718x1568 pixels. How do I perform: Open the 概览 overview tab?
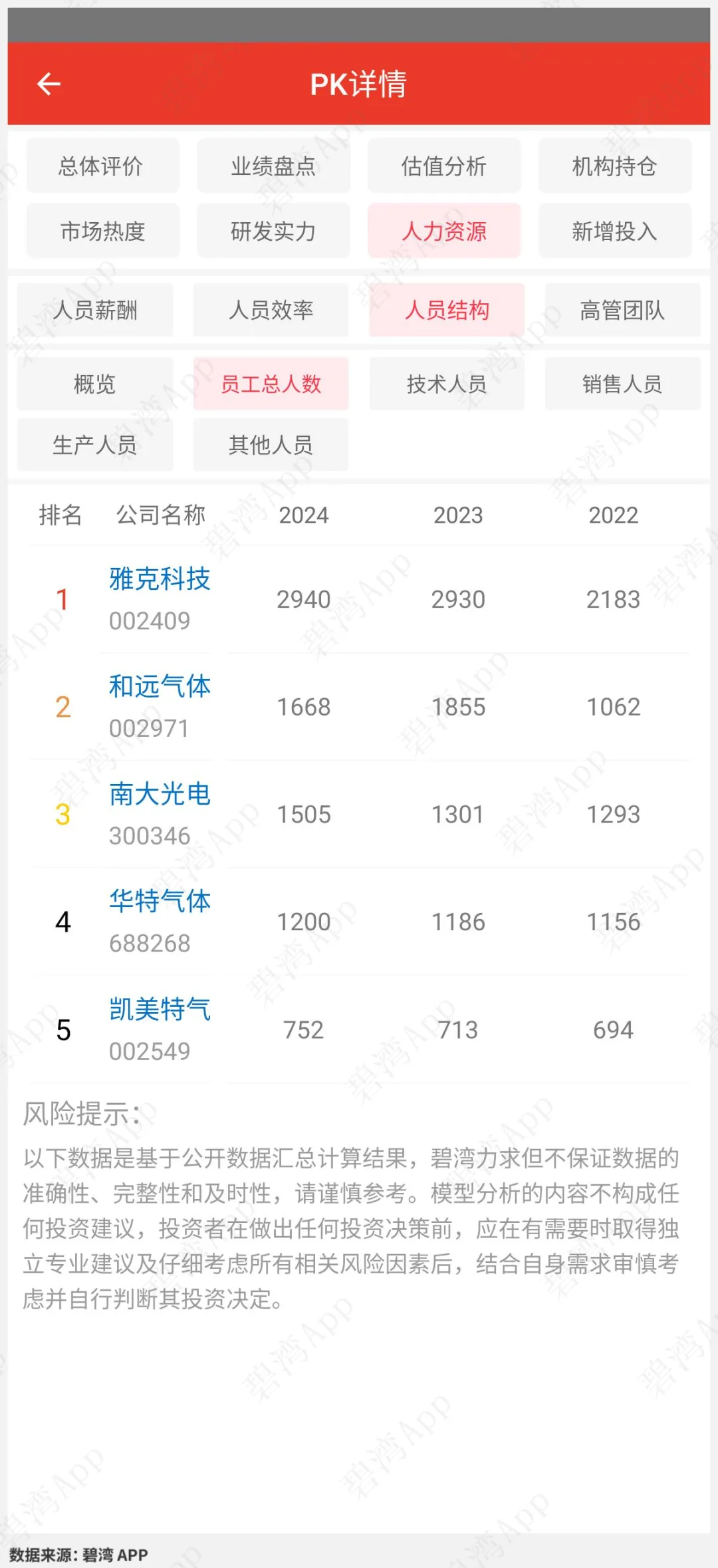click(x=94, y=382)
